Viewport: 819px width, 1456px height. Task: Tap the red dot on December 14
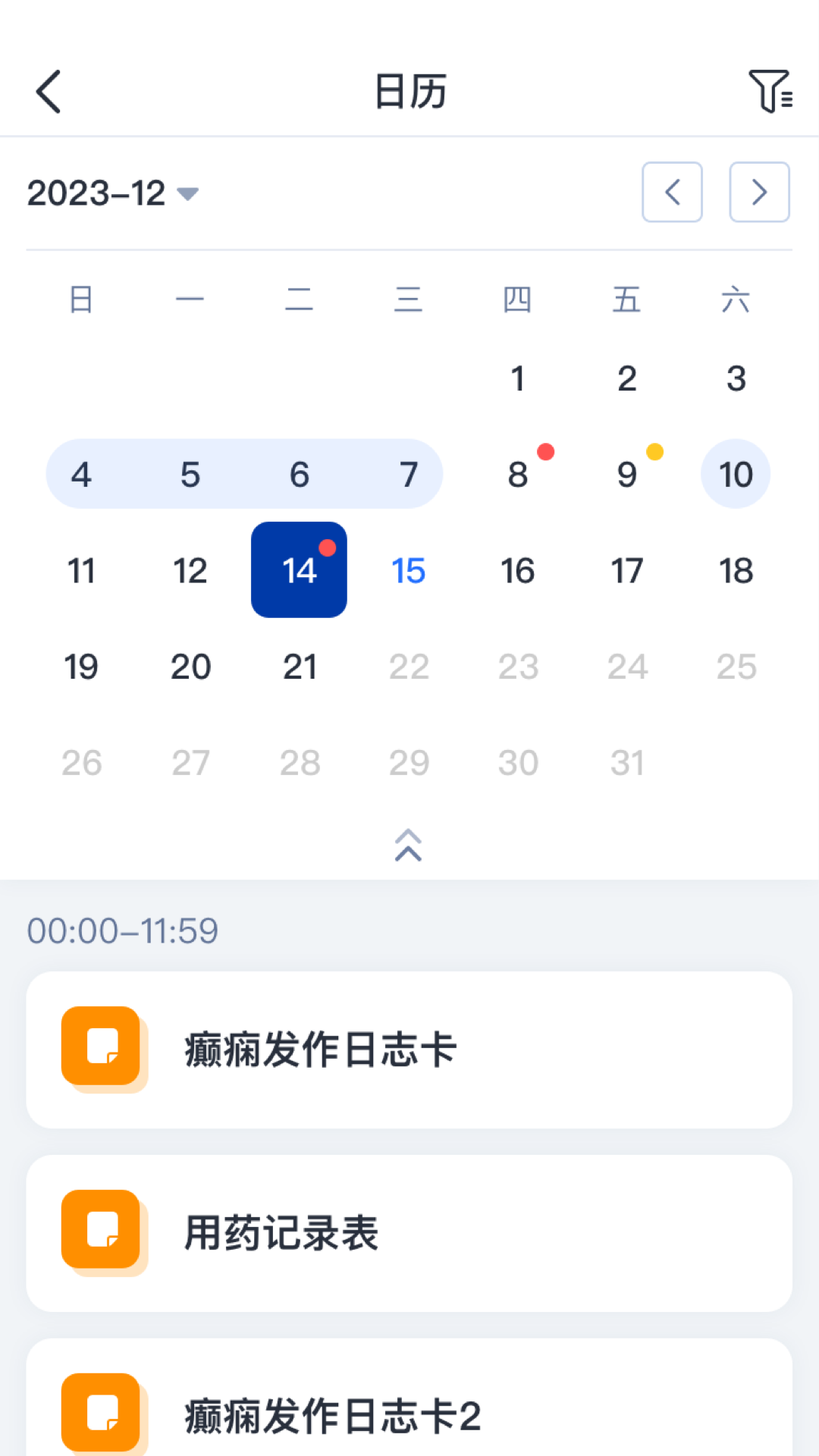click(x=327, y=548)
